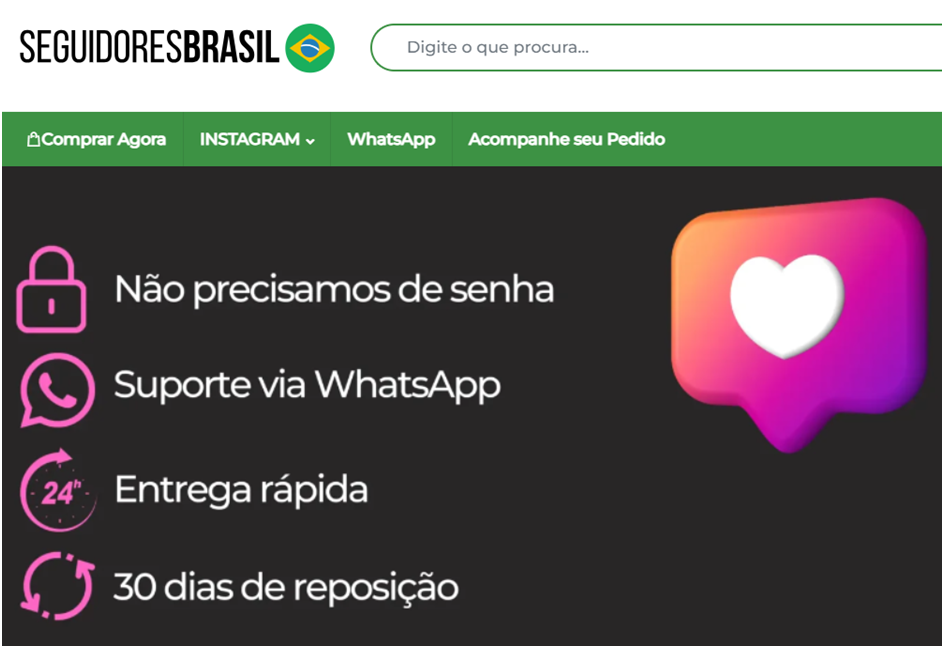This screenshot has height=648, width=944.
Task: Go to Acompanhe seu Pedido
Action: [x=566, y=140]
